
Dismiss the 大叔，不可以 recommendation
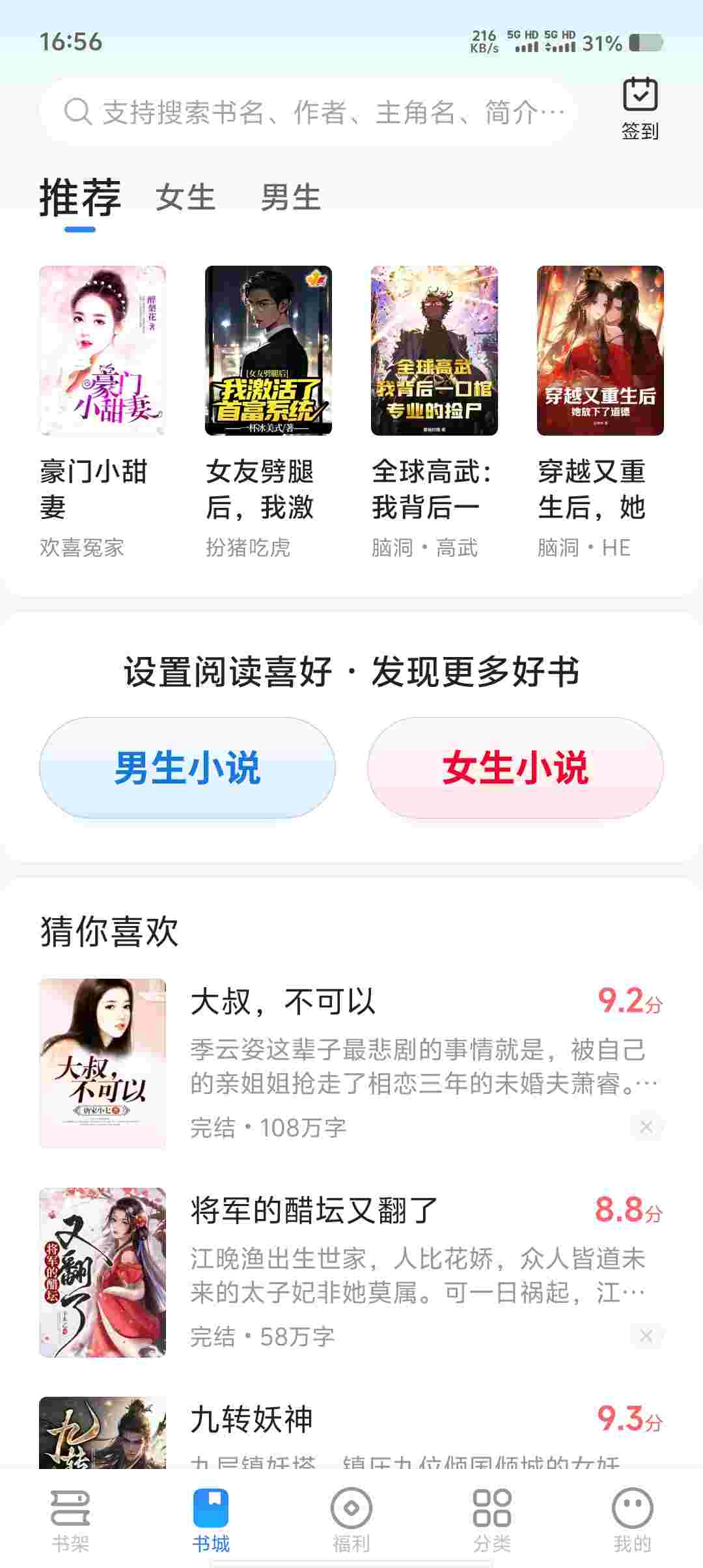tap(646, 1127)
